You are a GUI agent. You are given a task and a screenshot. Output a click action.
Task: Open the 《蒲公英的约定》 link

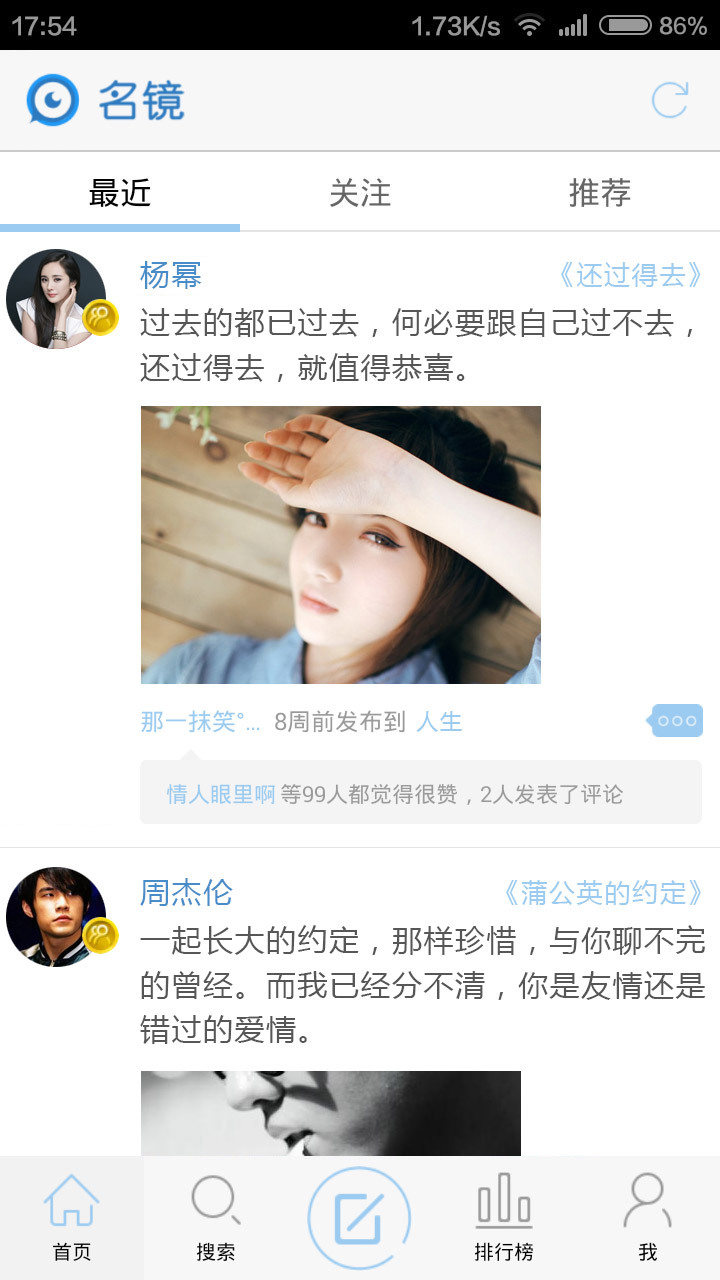click(603, 893)
